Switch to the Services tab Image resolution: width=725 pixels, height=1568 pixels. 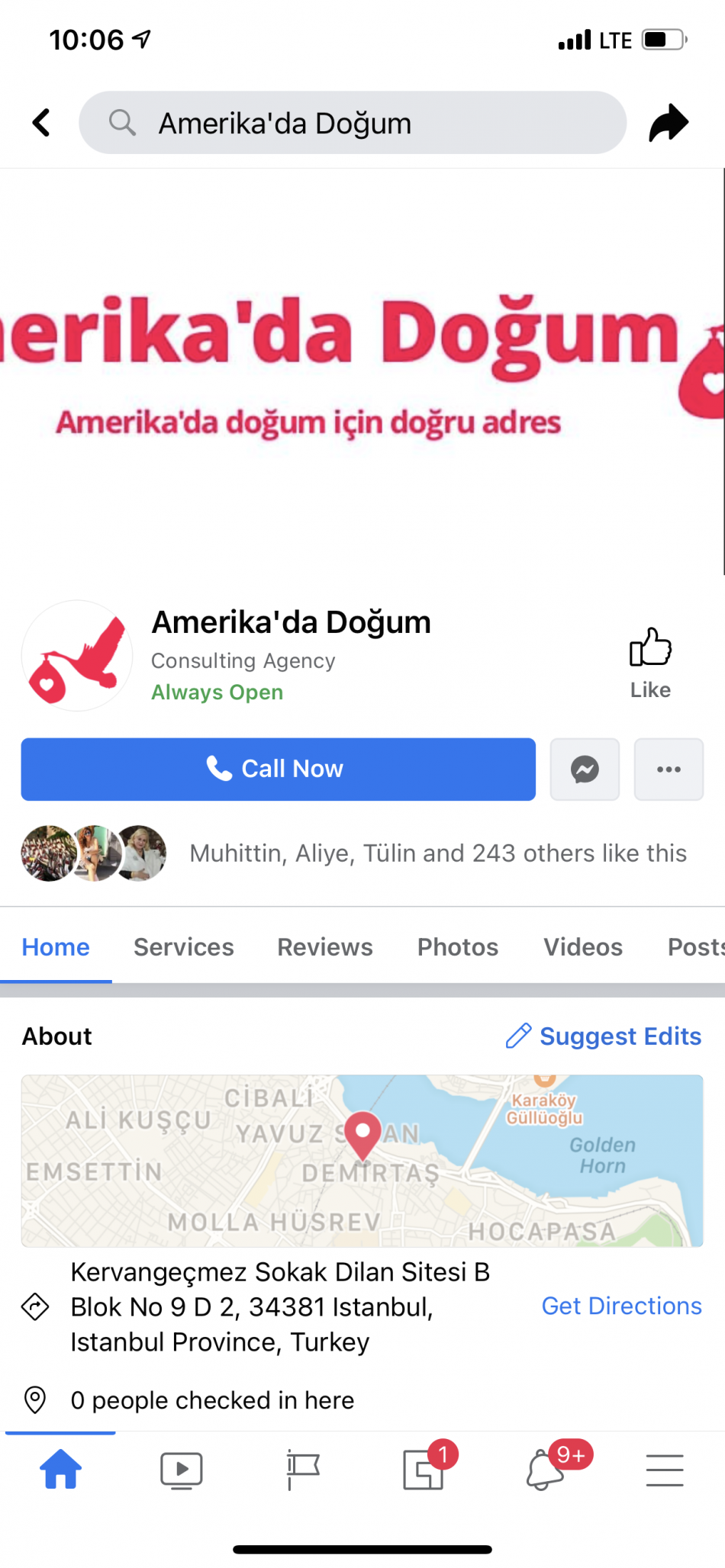pyautogui.click(x=184, y=946)
